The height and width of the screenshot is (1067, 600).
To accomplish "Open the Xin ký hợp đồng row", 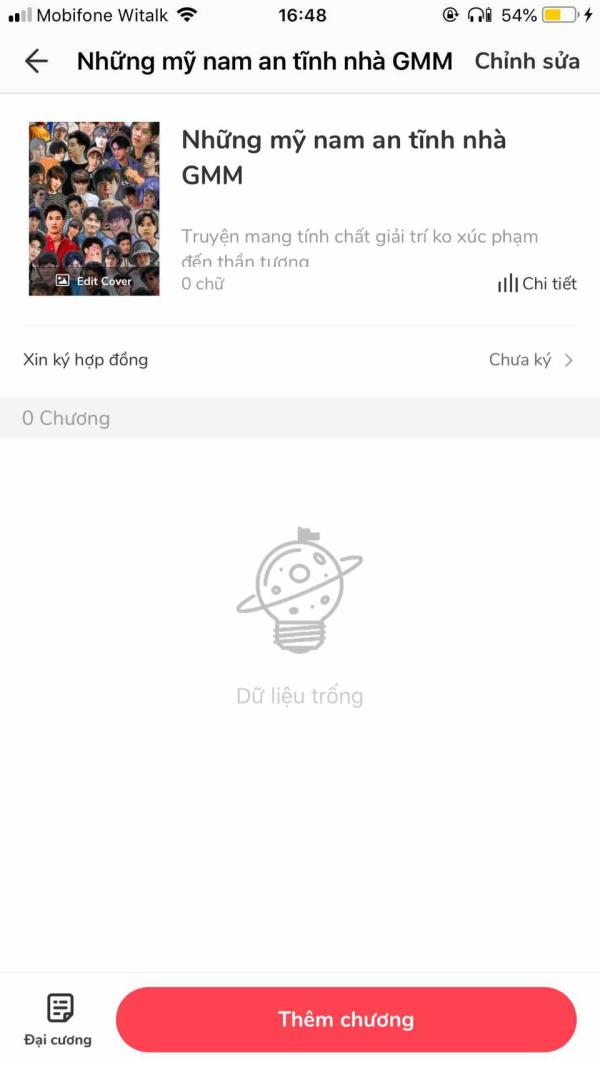I will pos(299,360).
